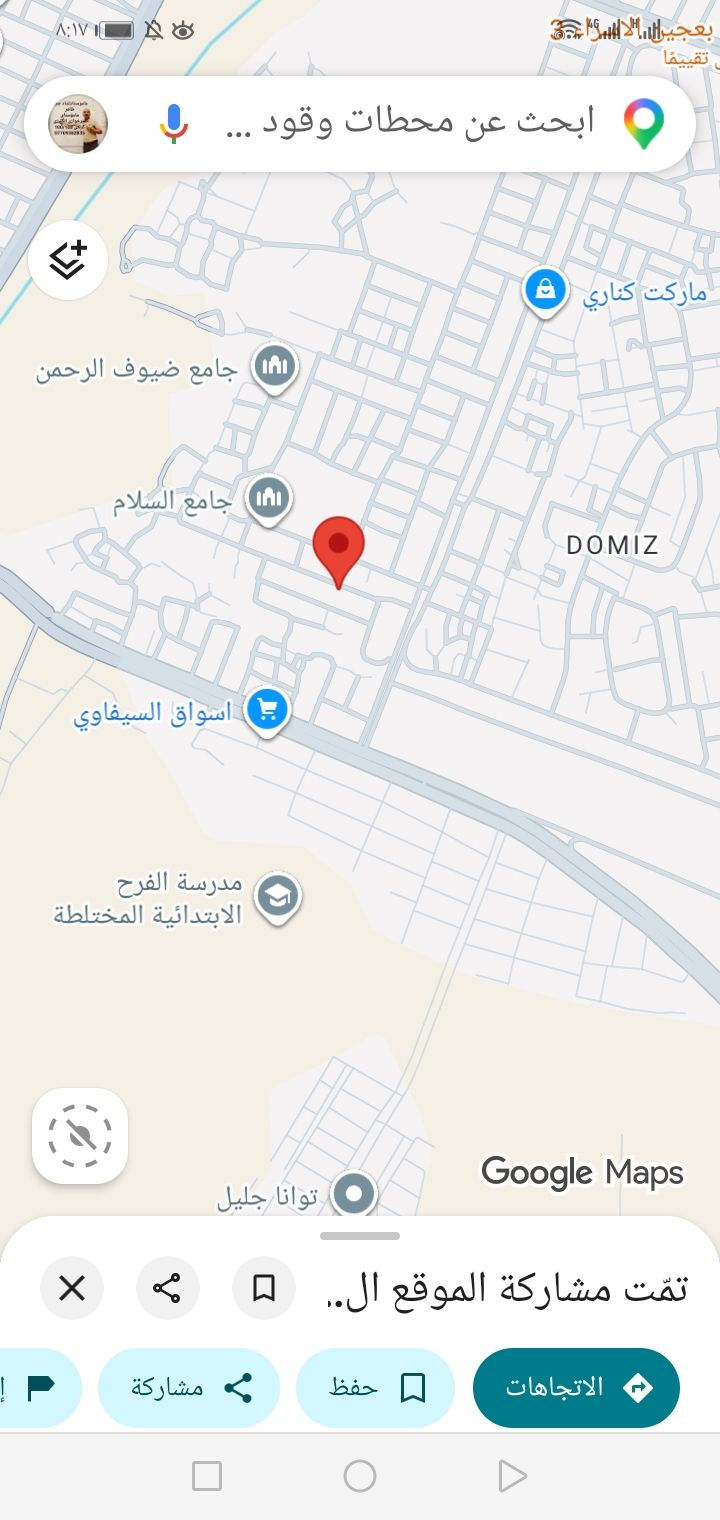720x1520 pixels.
Task: Tap the round share icon in panel header
Action: coord(167,1288)
